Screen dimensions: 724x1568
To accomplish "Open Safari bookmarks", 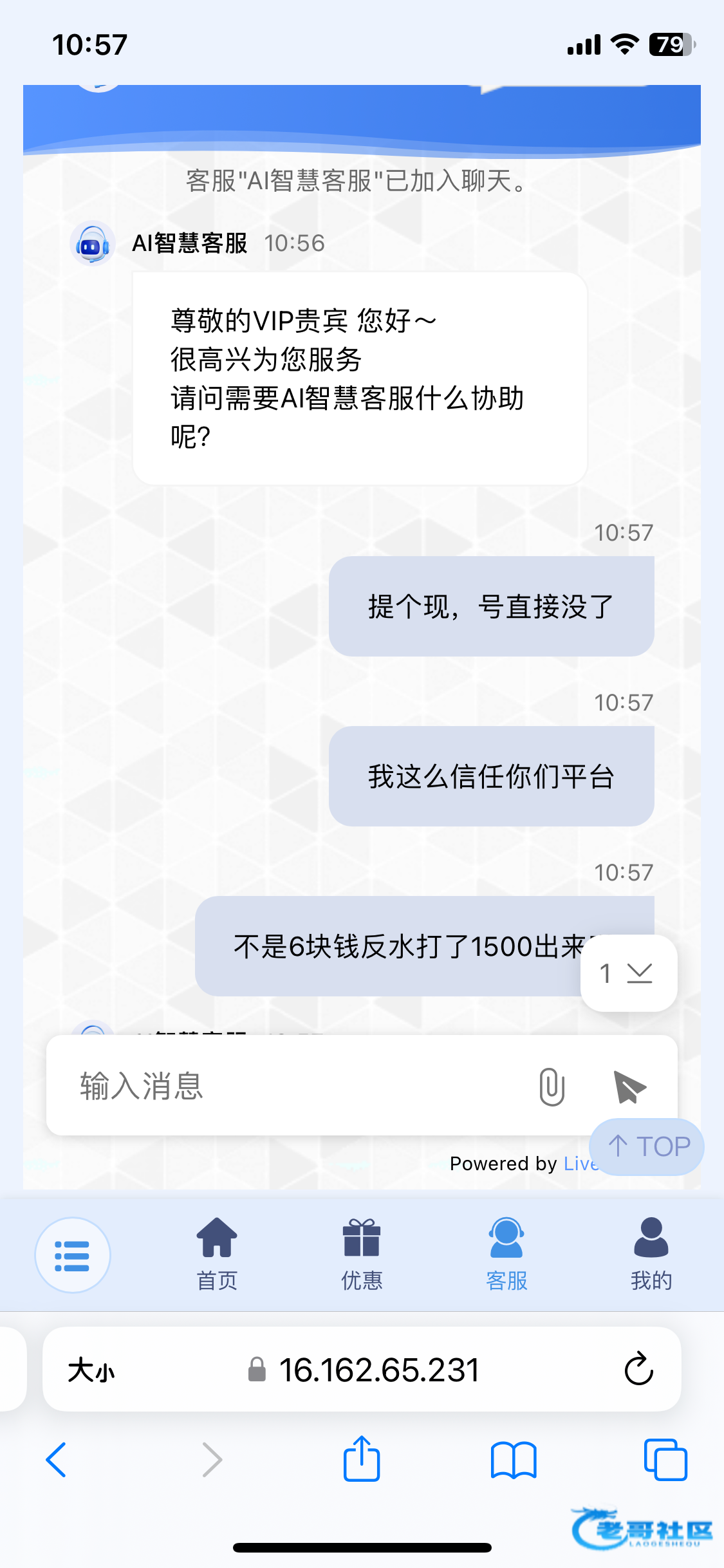I will coord(513,1460).
